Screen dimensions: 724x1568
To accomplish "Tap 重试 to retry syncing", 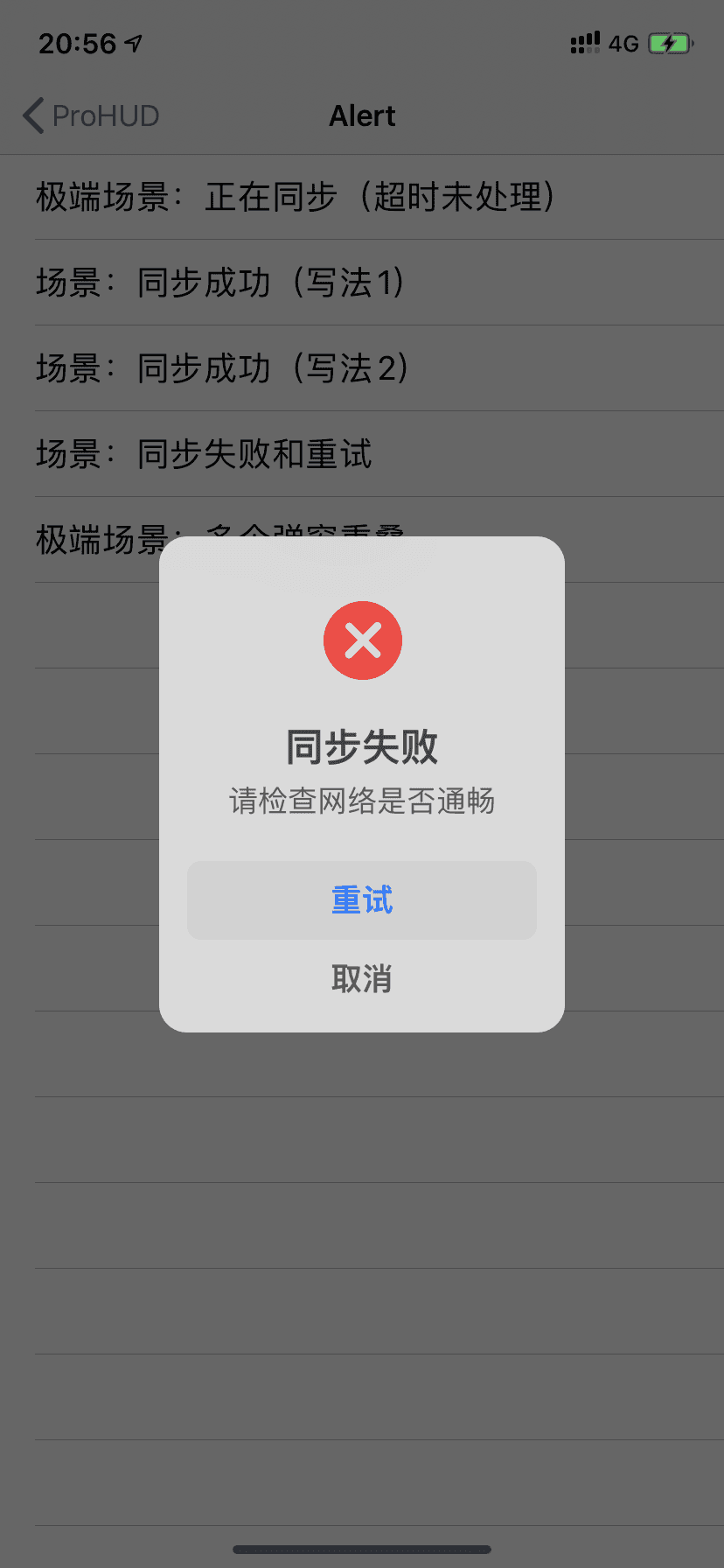I will (362, 900).
